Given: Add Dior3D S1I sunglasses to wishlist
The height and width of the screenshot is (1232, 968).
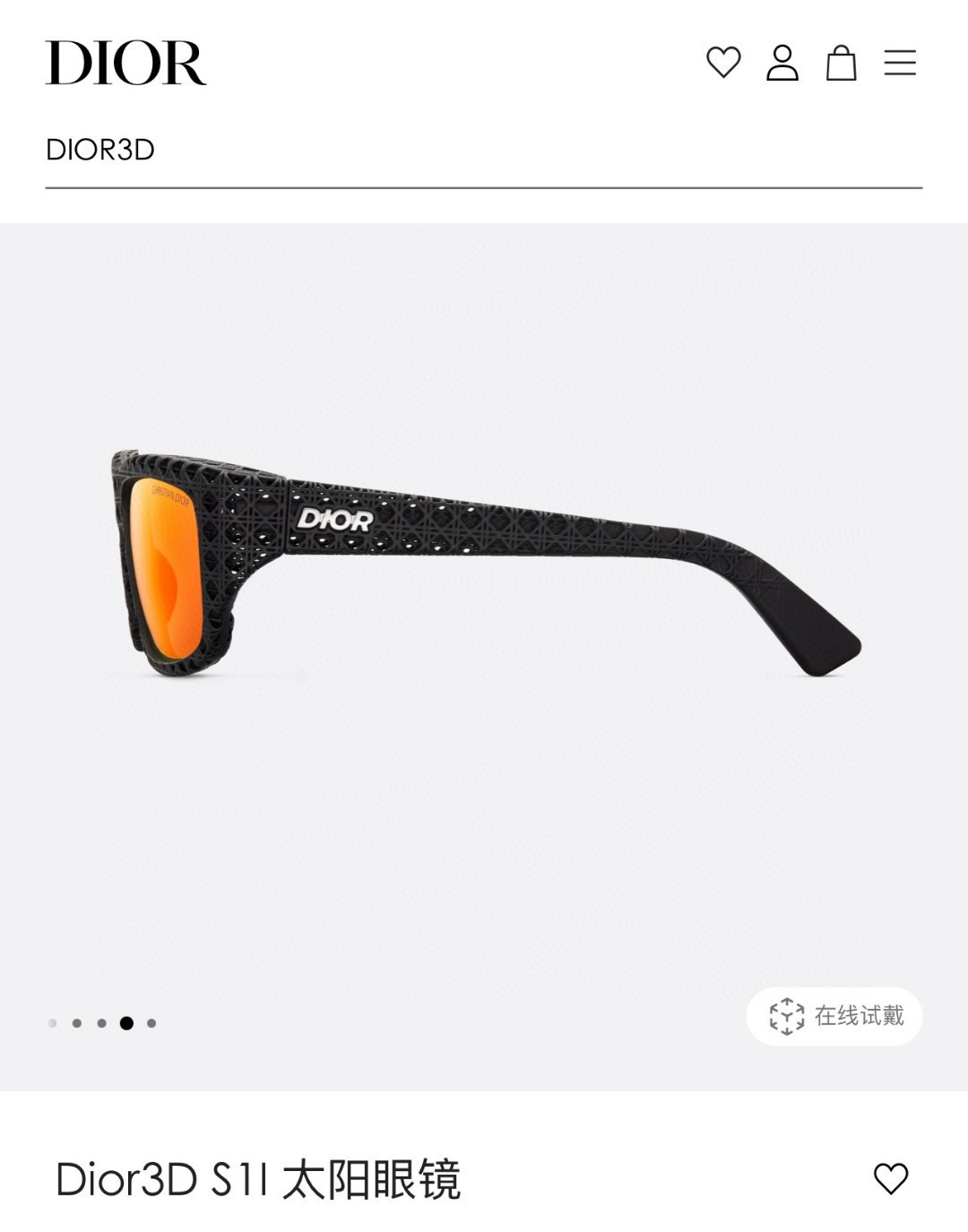Looking at the screenshot, I should [x=891, y=1178].
